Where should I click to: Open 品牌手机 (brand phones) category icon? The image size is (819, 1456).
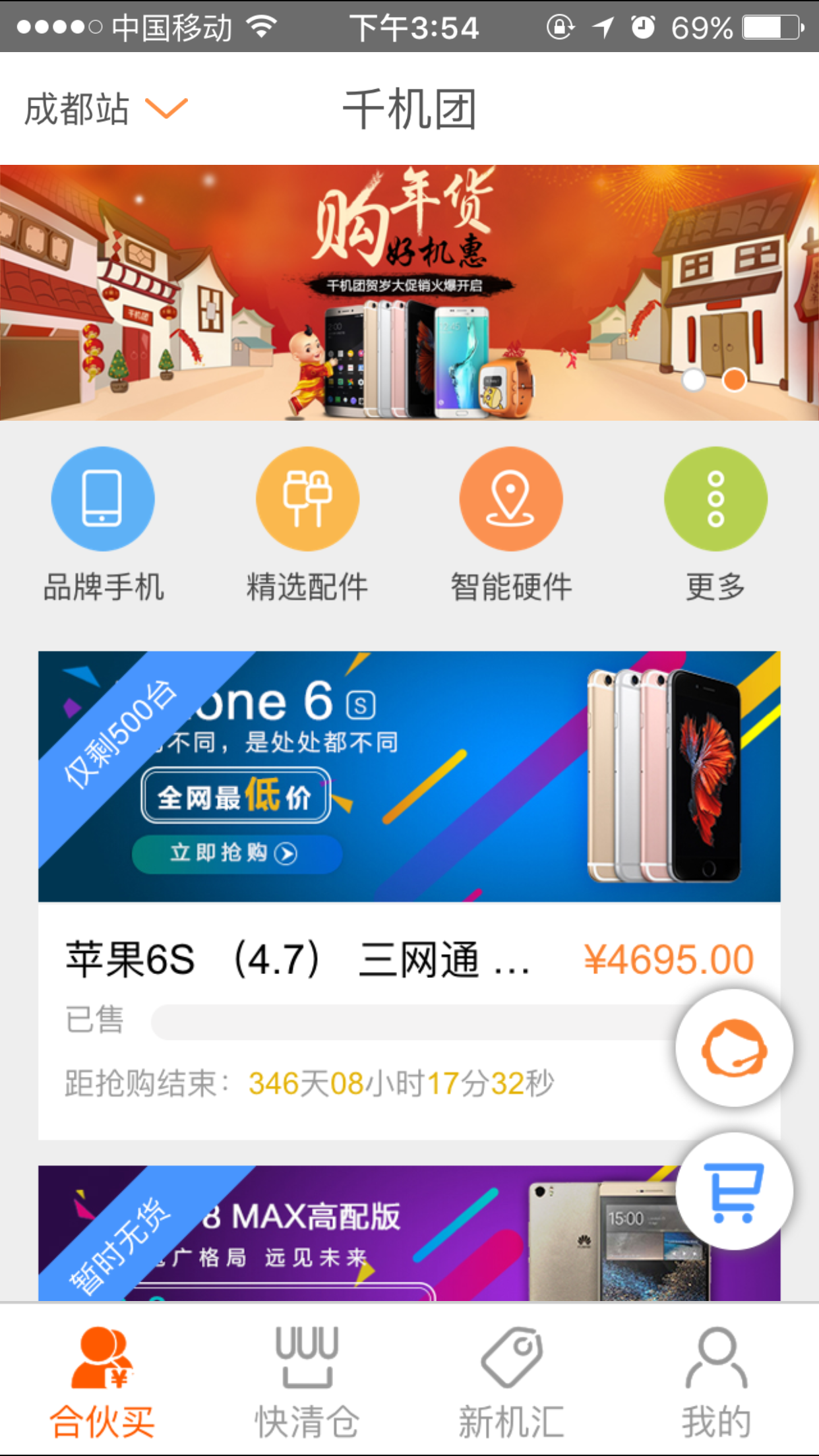[x=102, y=499]
